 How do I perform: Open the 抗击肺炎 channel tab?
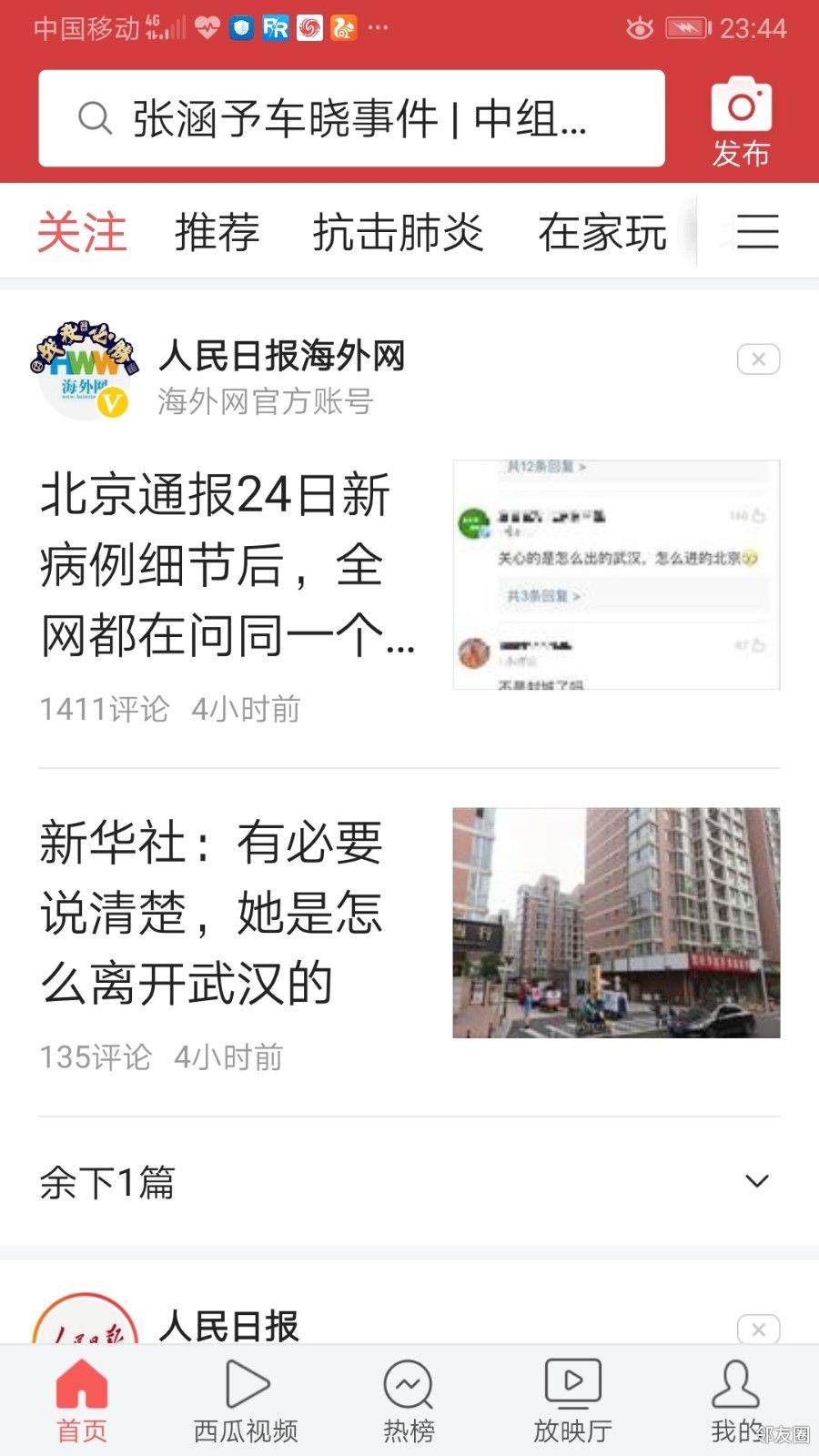pos(398,232)
